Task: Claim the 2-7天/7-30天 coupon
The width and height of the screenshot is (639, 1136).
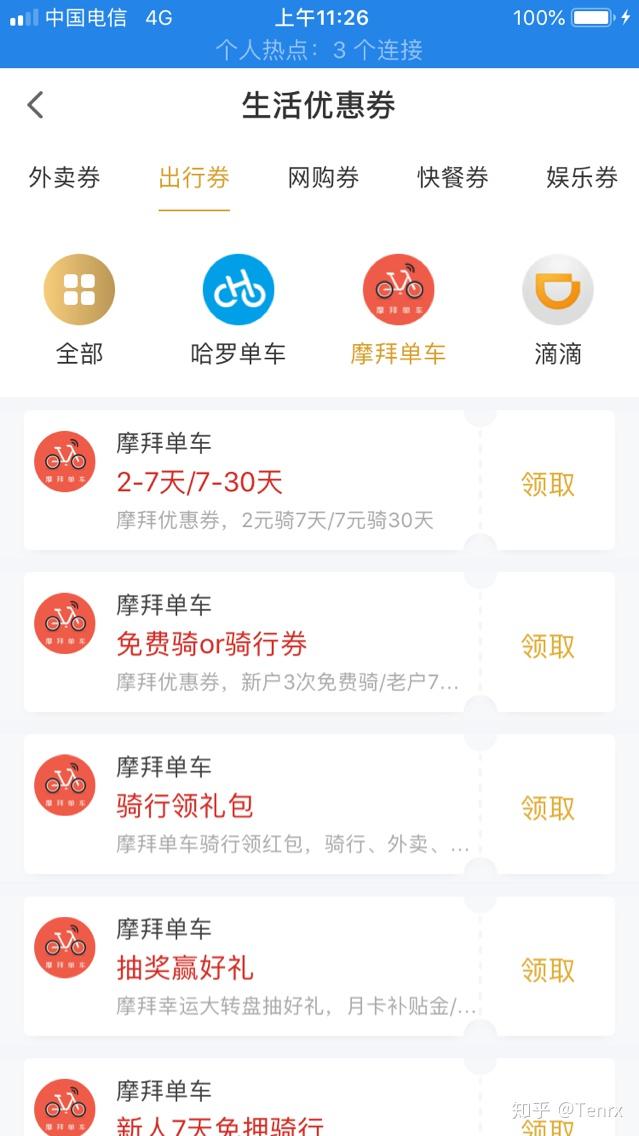Action: click(x=548, y=484)
